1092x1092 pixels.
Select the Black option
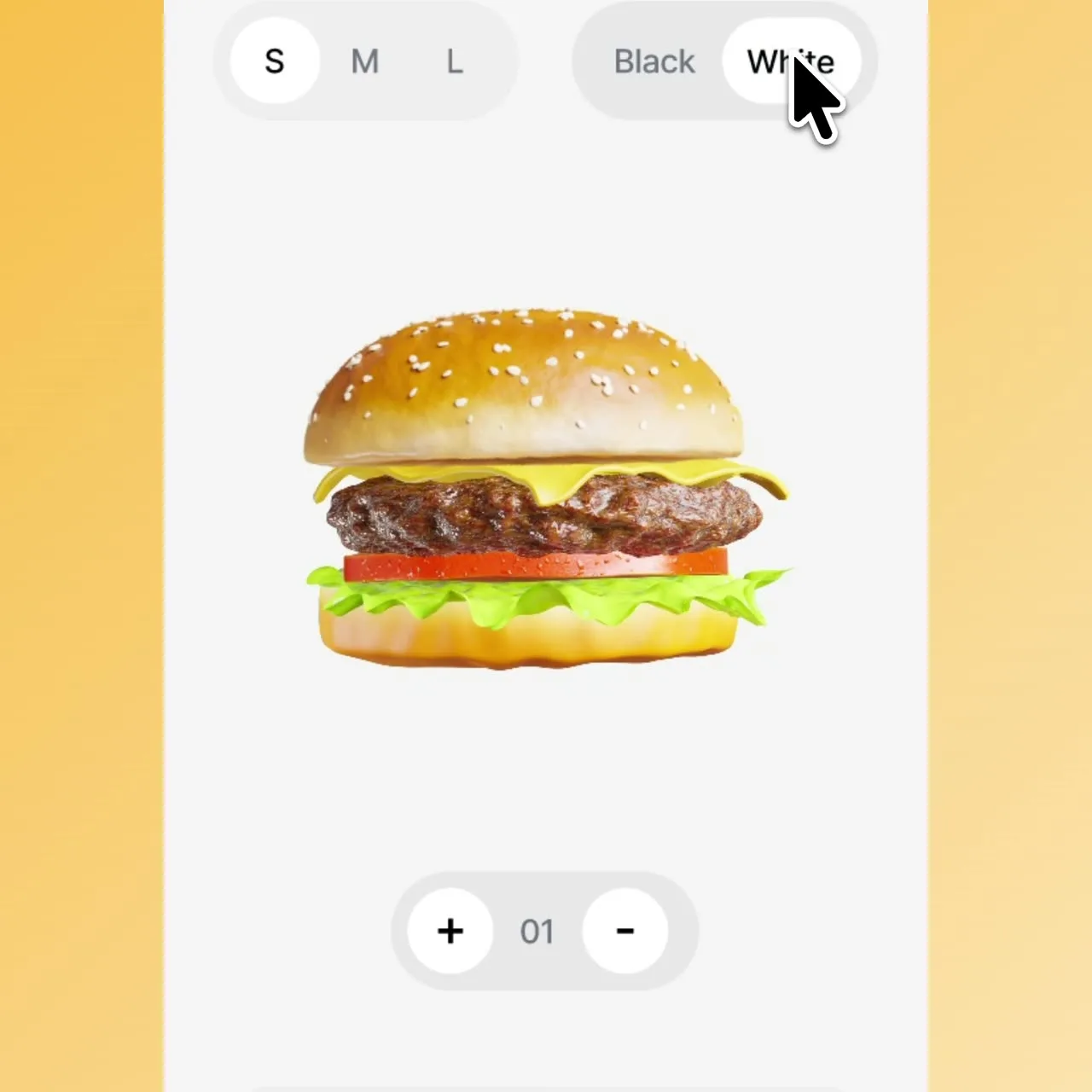point(654,61)
